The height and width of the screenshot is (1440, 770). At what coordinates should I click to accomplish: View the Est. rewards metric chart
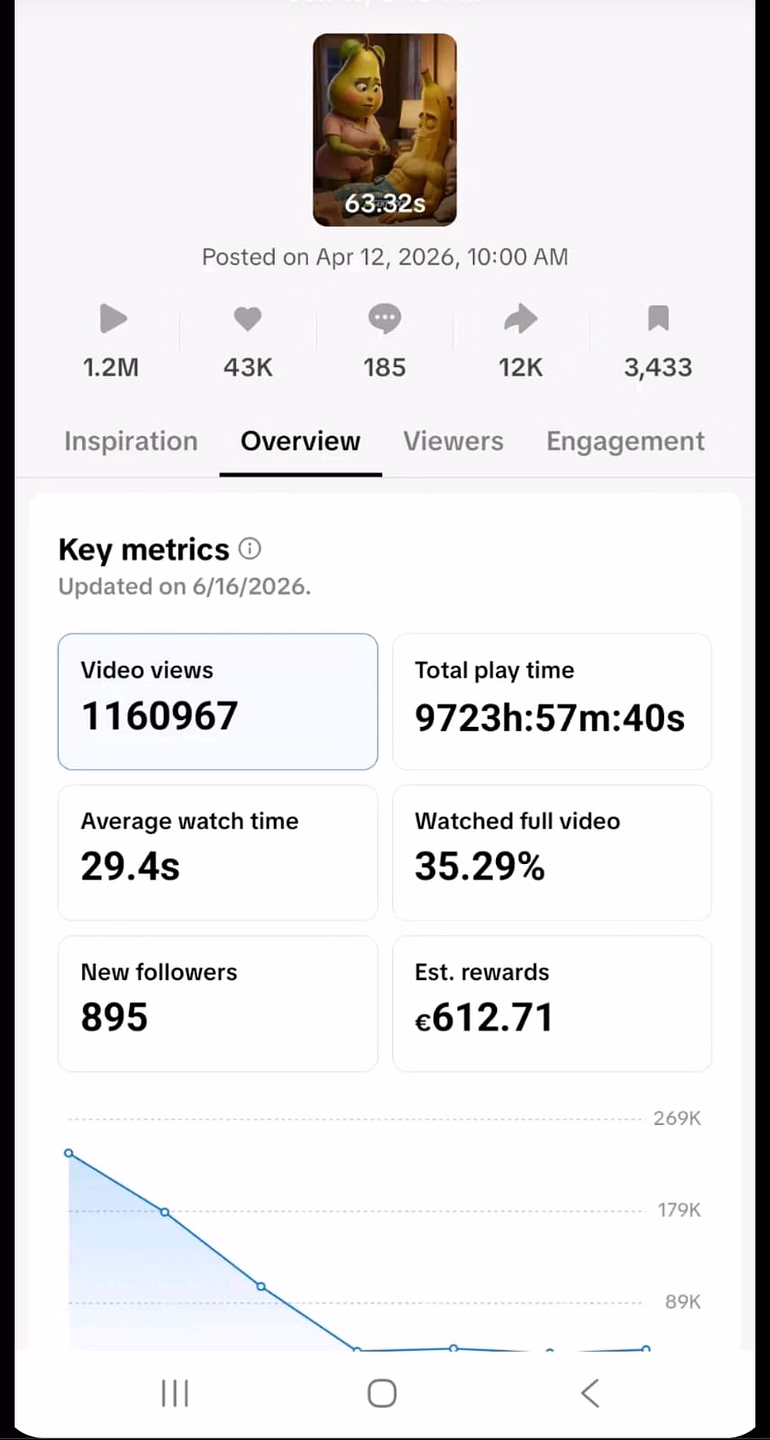[552, 1003]
